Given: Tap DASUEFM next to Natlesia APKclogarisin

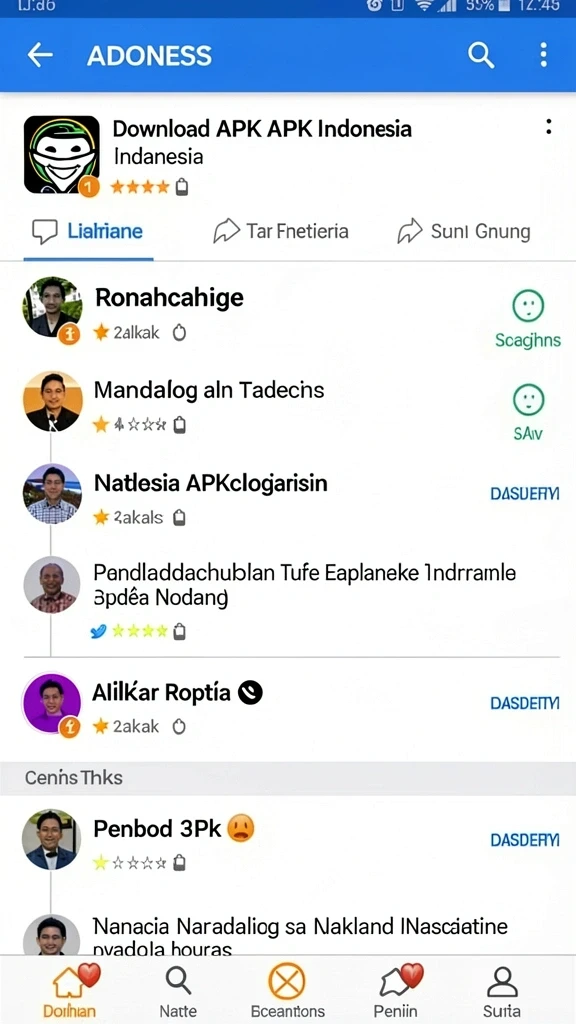Looking at the screenshot, I should tap(524, 494).
